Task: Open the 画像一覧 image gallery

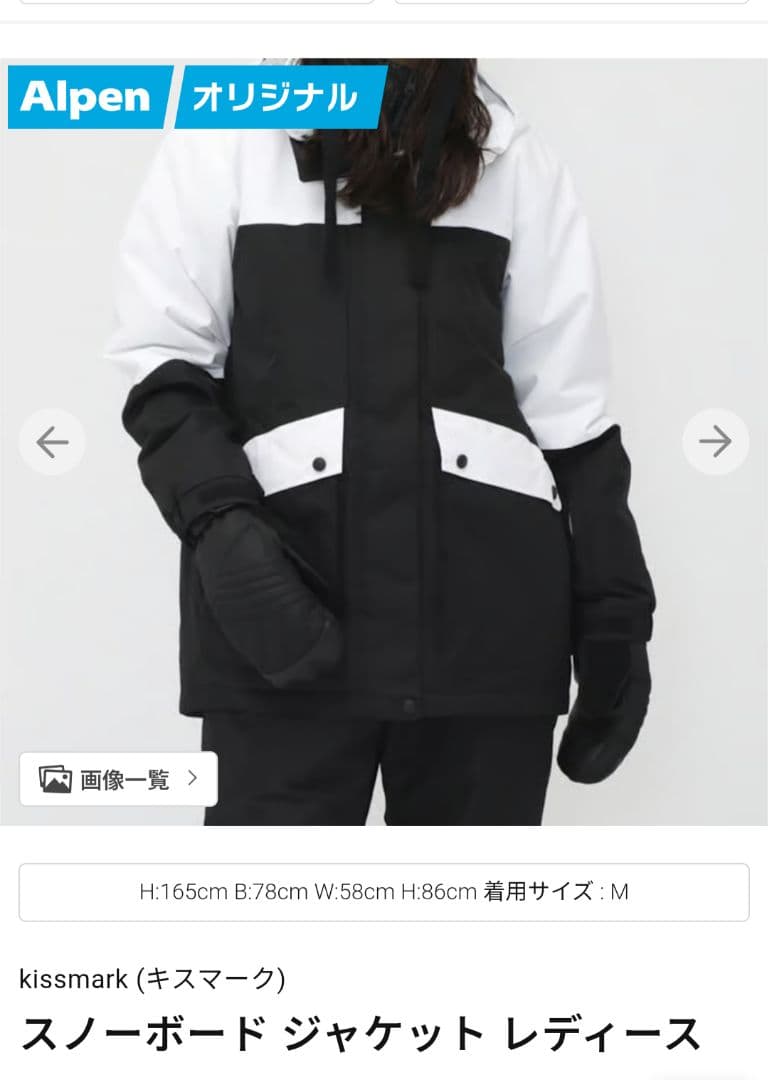Action: (118, 779)
